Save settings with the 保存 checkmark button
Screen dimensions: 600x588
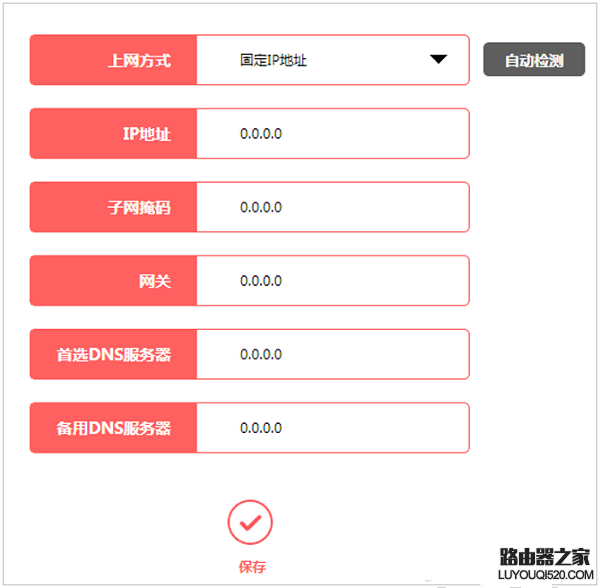pyautogui.click(x=250, y=522)
